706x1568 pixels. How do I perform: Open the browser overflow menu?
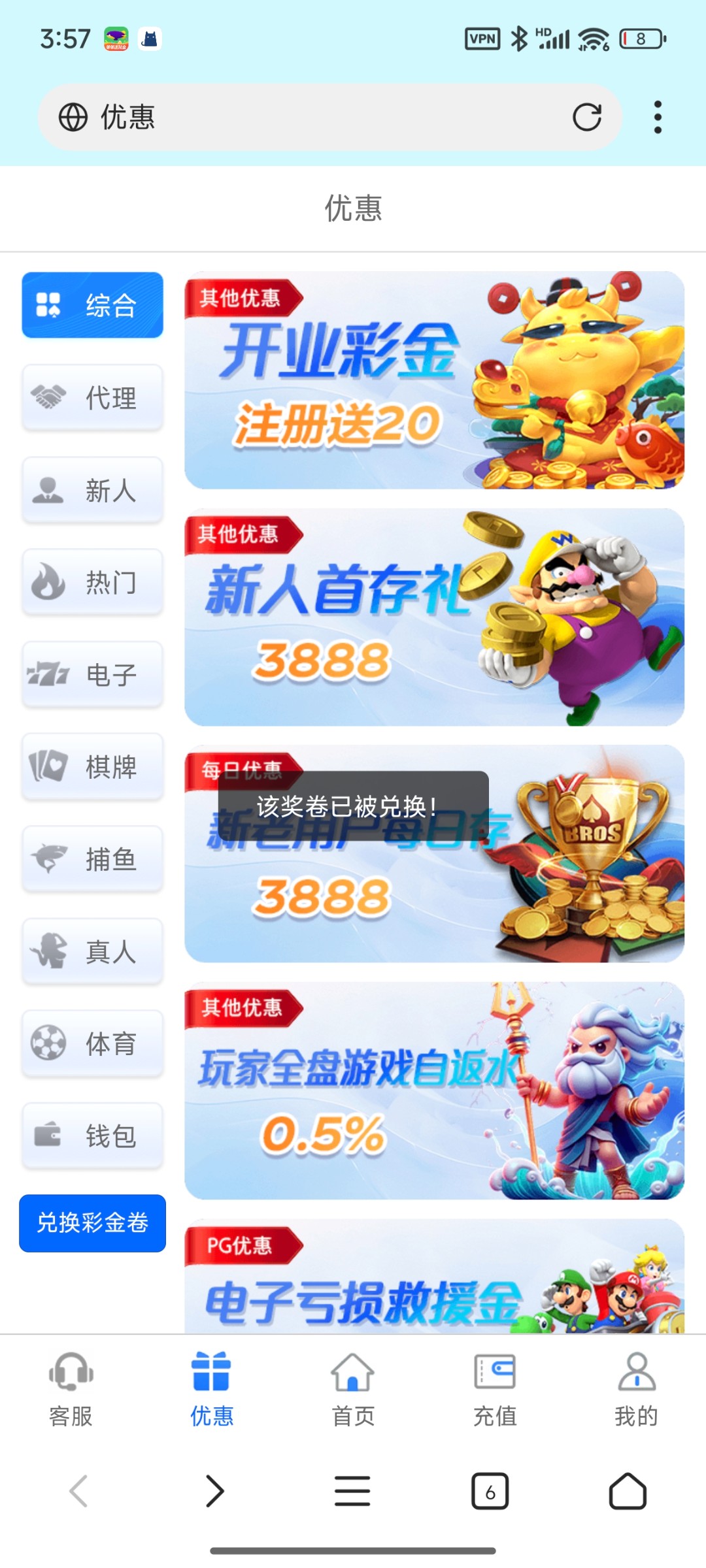pos(658,118)
